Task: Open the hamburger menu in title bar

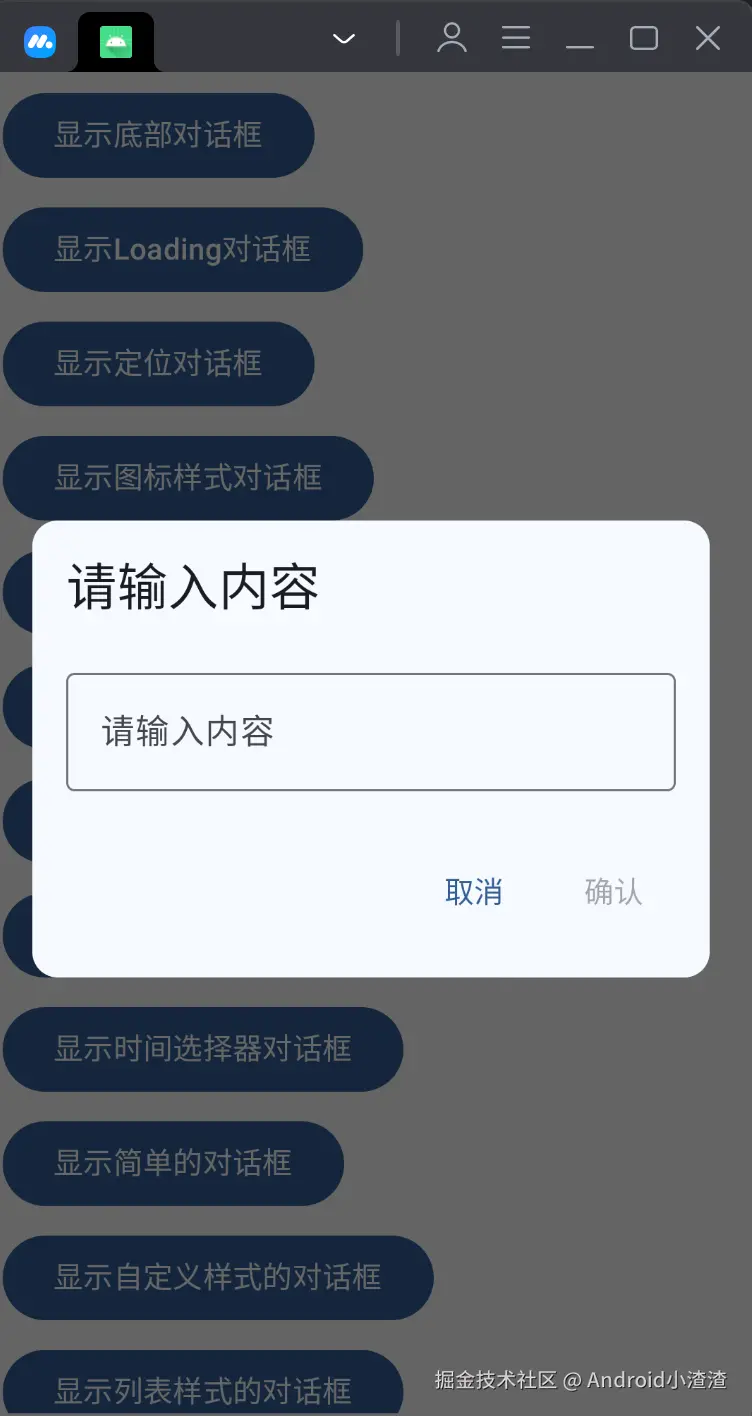Action: click(516, 39)
